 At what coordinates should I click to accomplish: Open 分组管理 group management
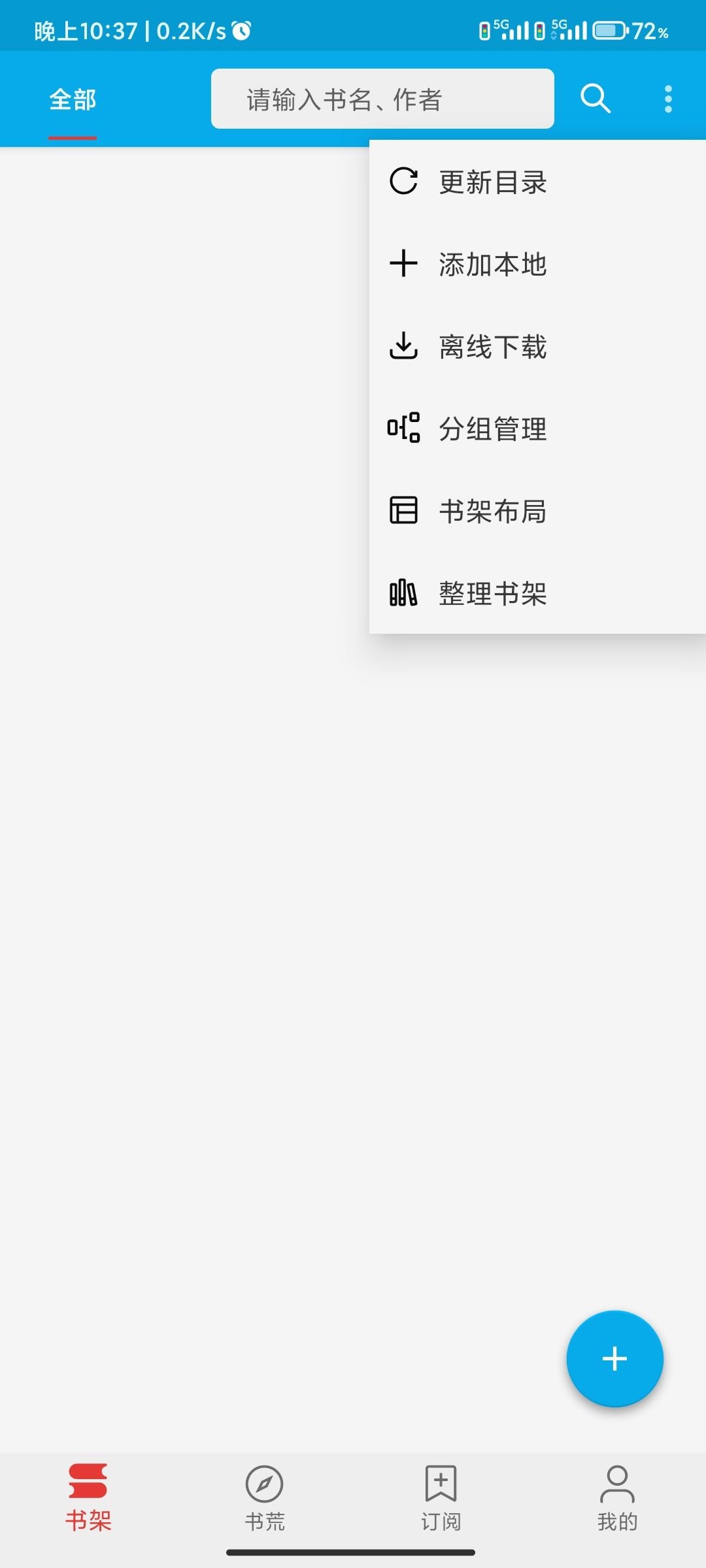click(x=492, y=429)
